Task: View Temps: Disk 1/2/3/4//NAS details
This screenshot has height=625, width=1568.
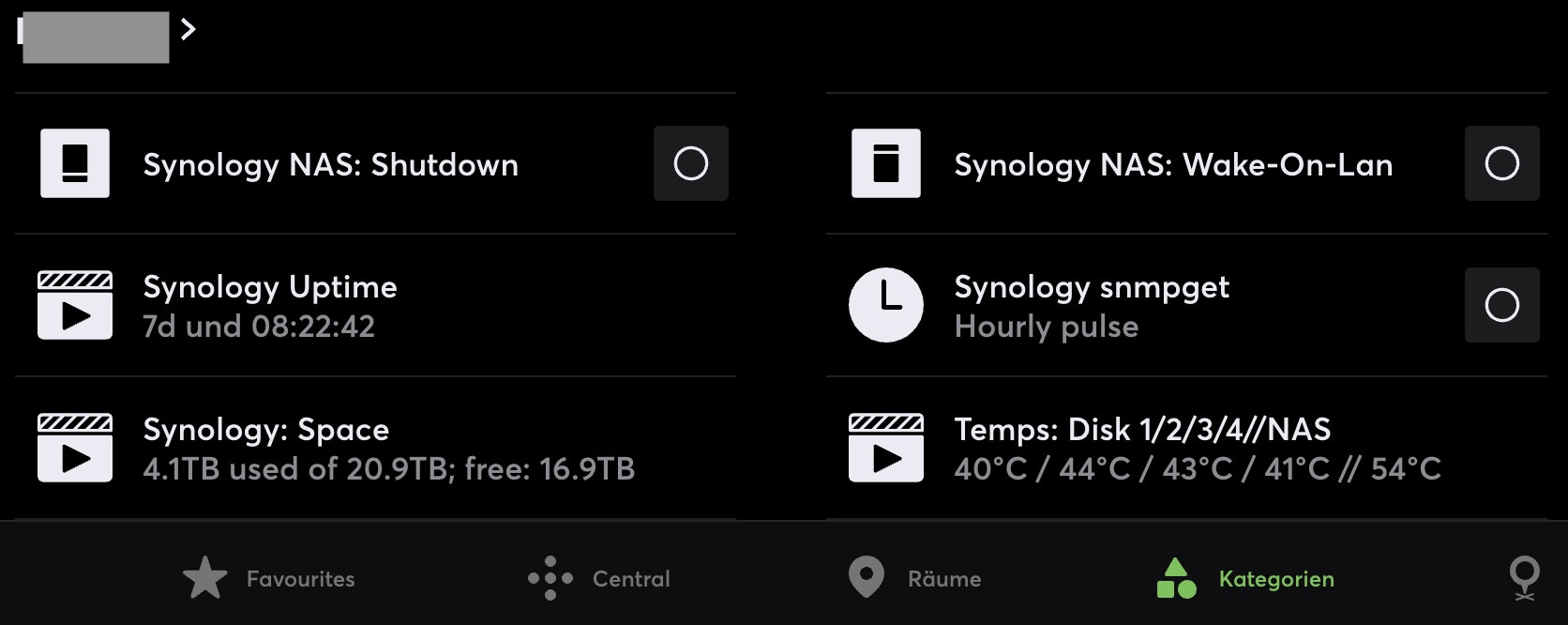Action: point(1186,449)
